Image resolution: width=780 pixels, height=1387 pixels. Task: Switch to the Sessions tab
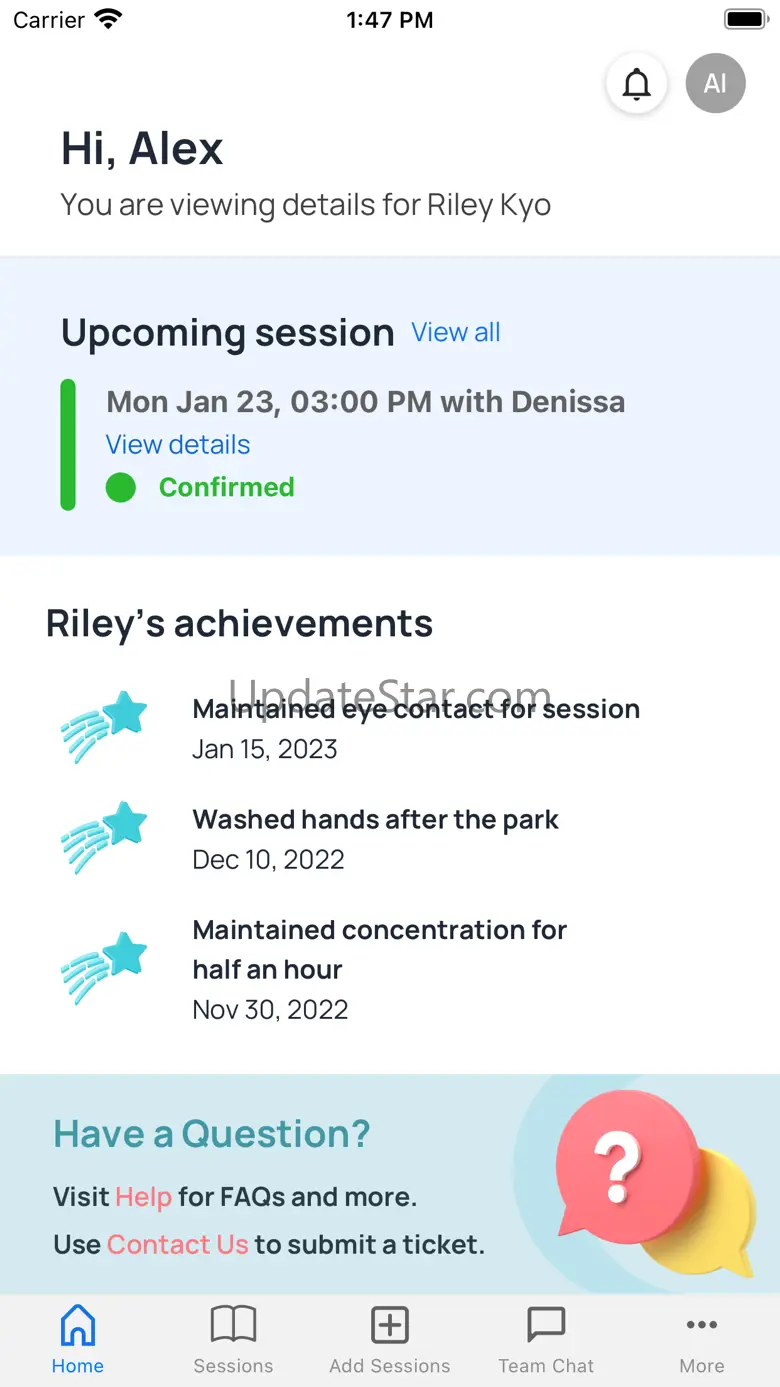click(x=234, y=1340)
